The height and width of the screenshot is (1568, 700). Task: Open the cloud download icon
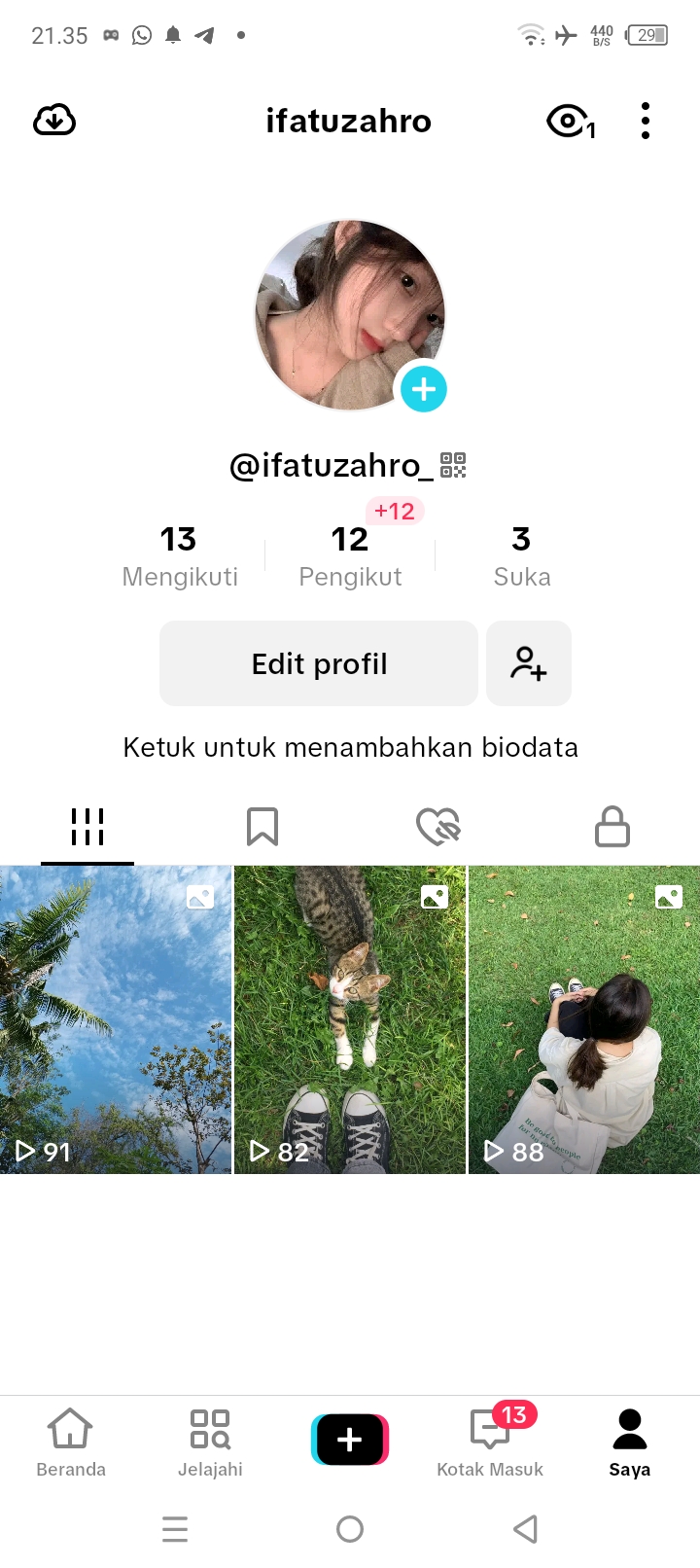(54, 121)
